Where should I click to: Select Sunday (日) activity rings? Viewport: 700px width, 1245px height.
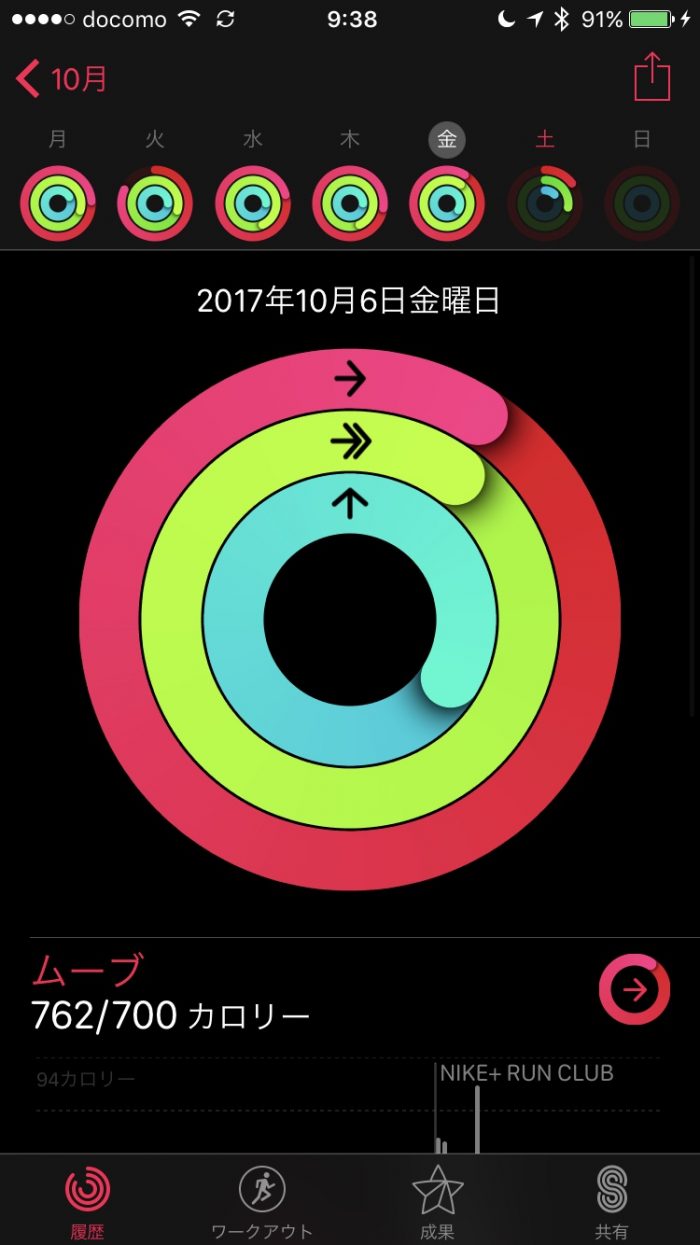point(642,204)
